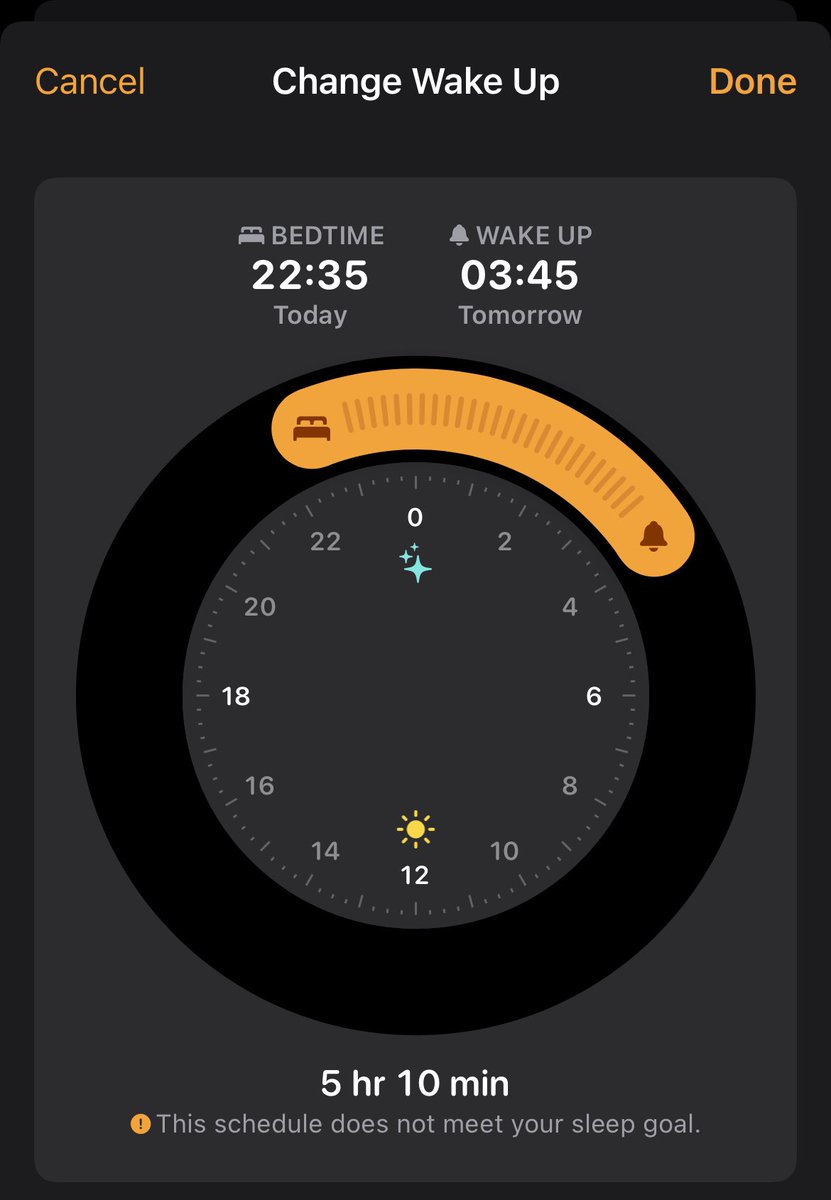Tap the wake up bell handle on the dial
Viewport: 831px width, 1200px height.
[x=653, y=536]
